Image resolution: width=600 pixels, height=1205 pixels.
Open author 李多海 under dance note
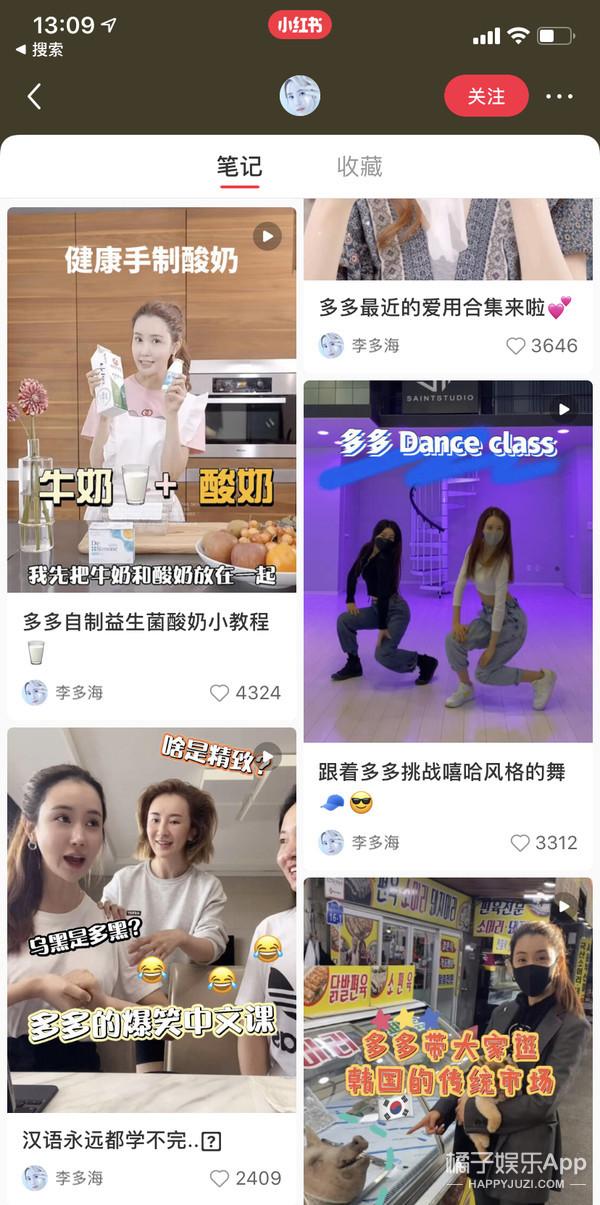(359, 842)
